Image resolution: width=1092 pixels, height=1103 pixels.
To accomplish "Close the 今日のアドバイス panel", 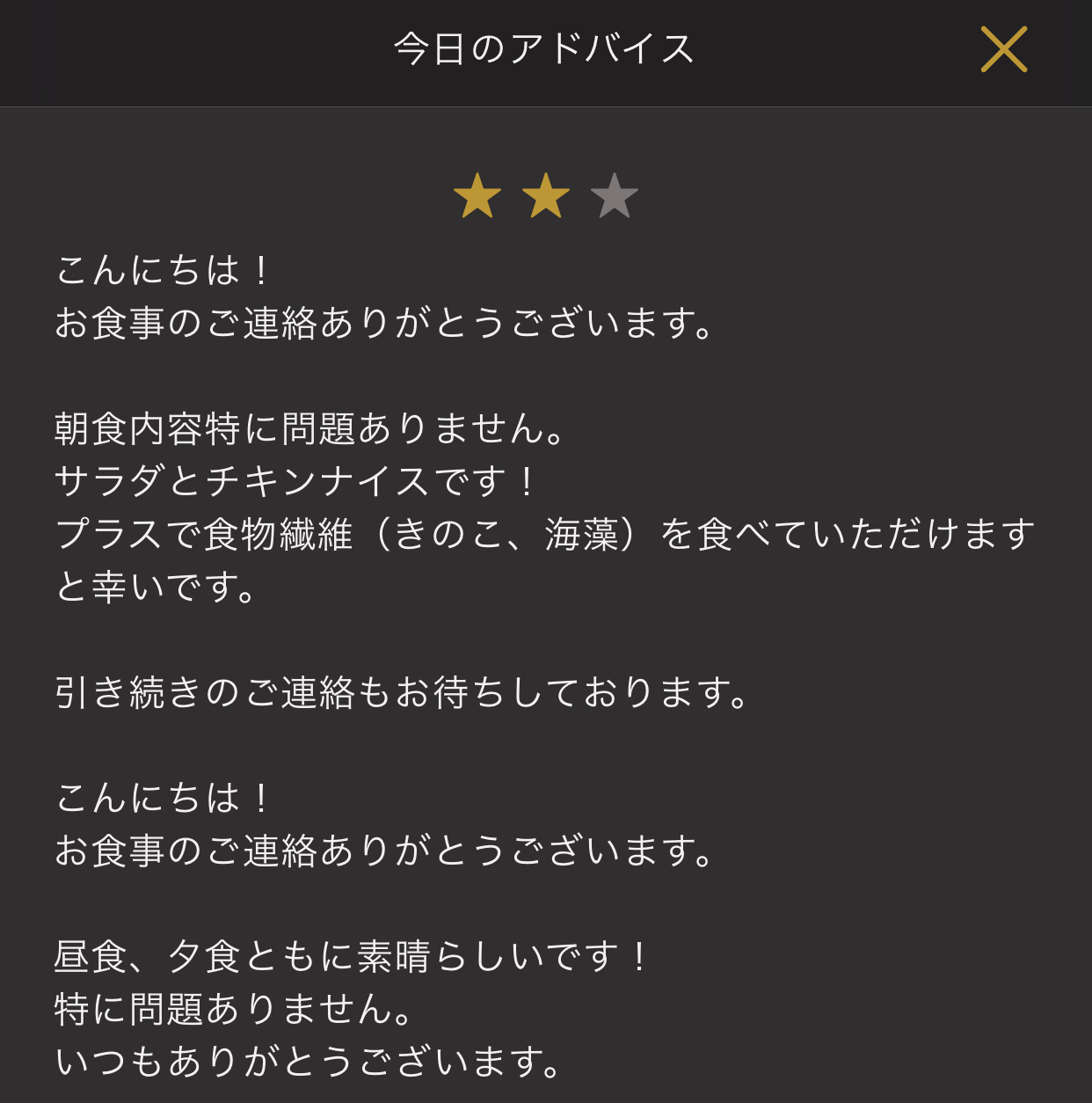I will [x=1003, y=49].
